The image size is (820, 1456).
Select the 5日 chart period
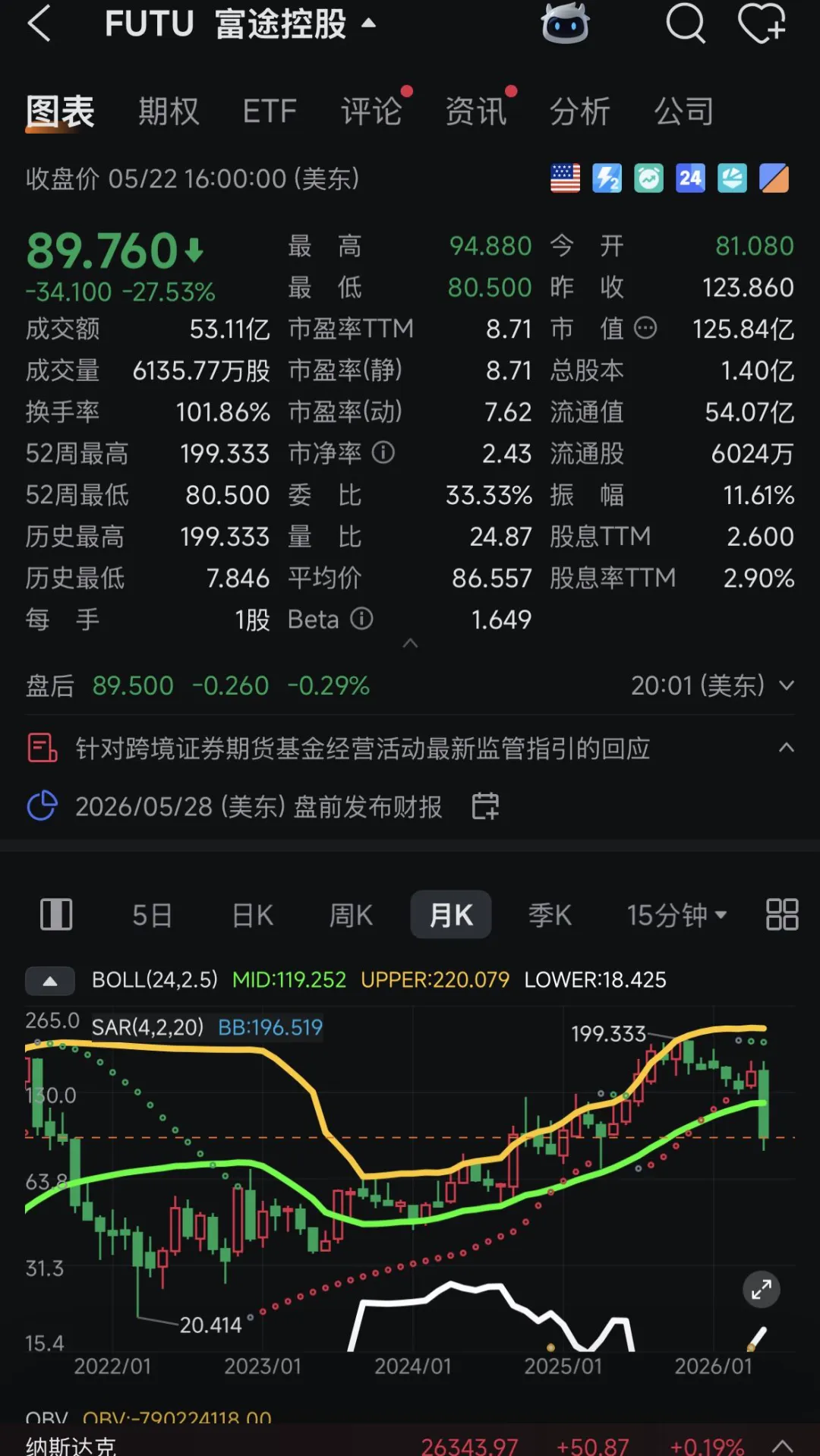pos(152,915)
